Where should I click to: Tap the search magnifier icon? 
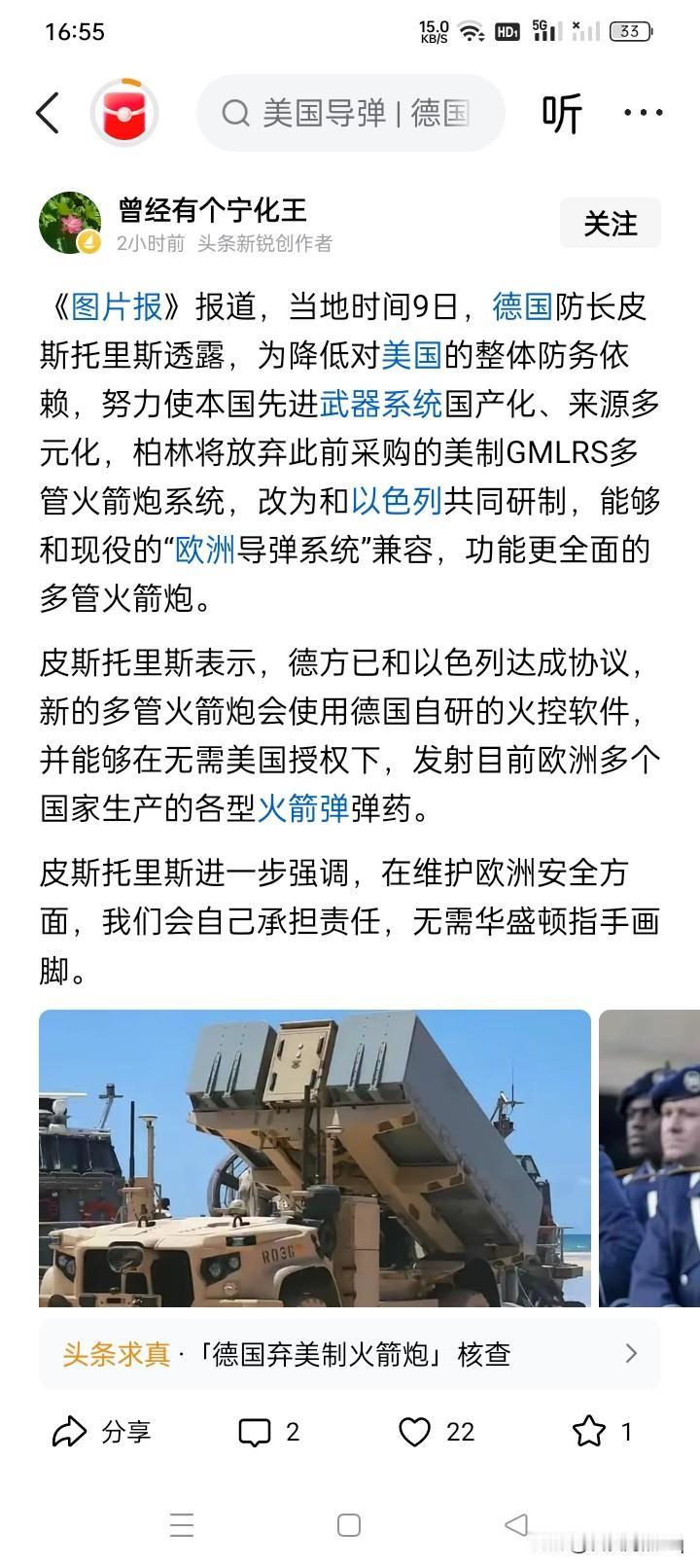point(236,113)
